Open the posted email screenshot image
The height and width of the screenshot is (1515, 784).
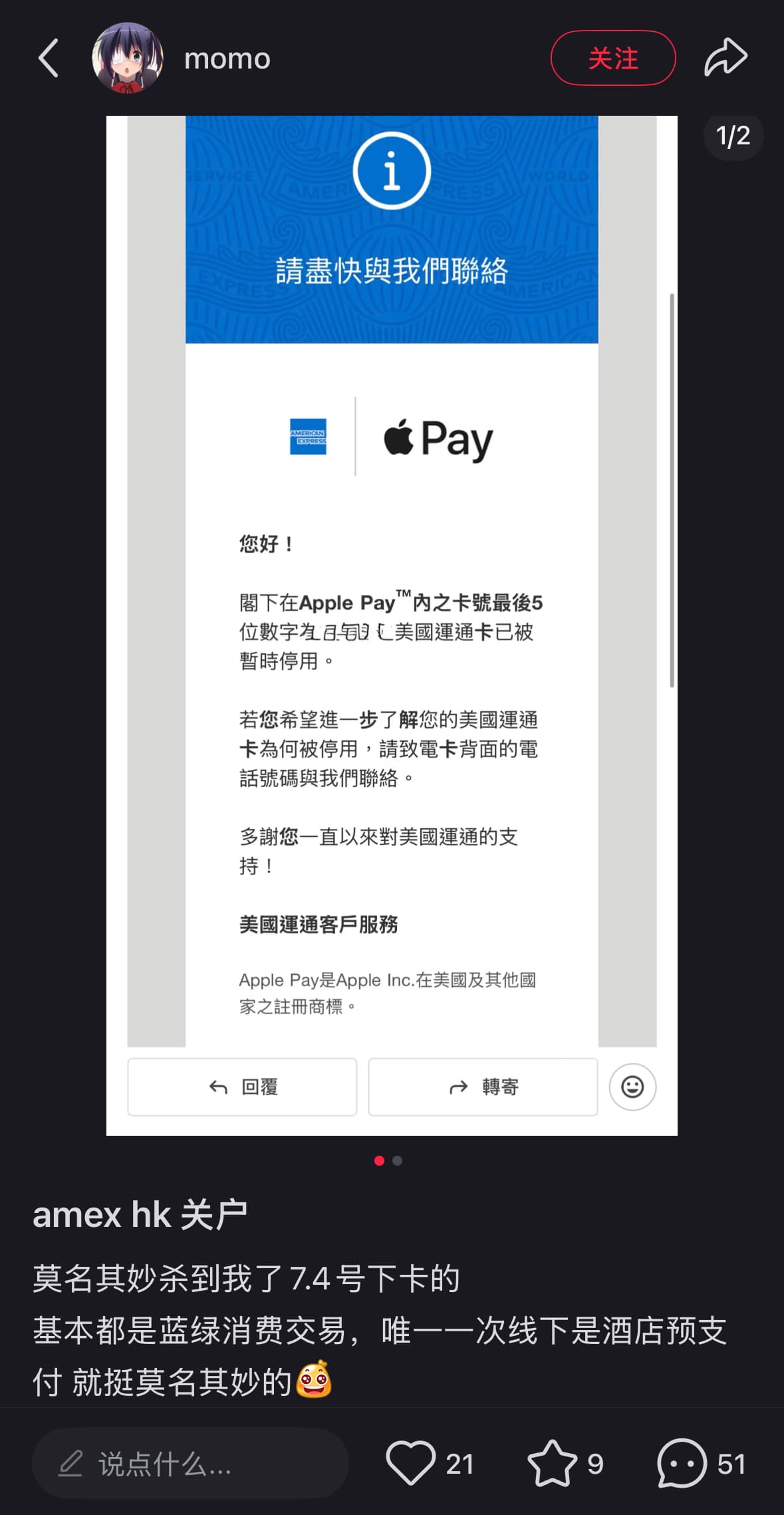392,625
